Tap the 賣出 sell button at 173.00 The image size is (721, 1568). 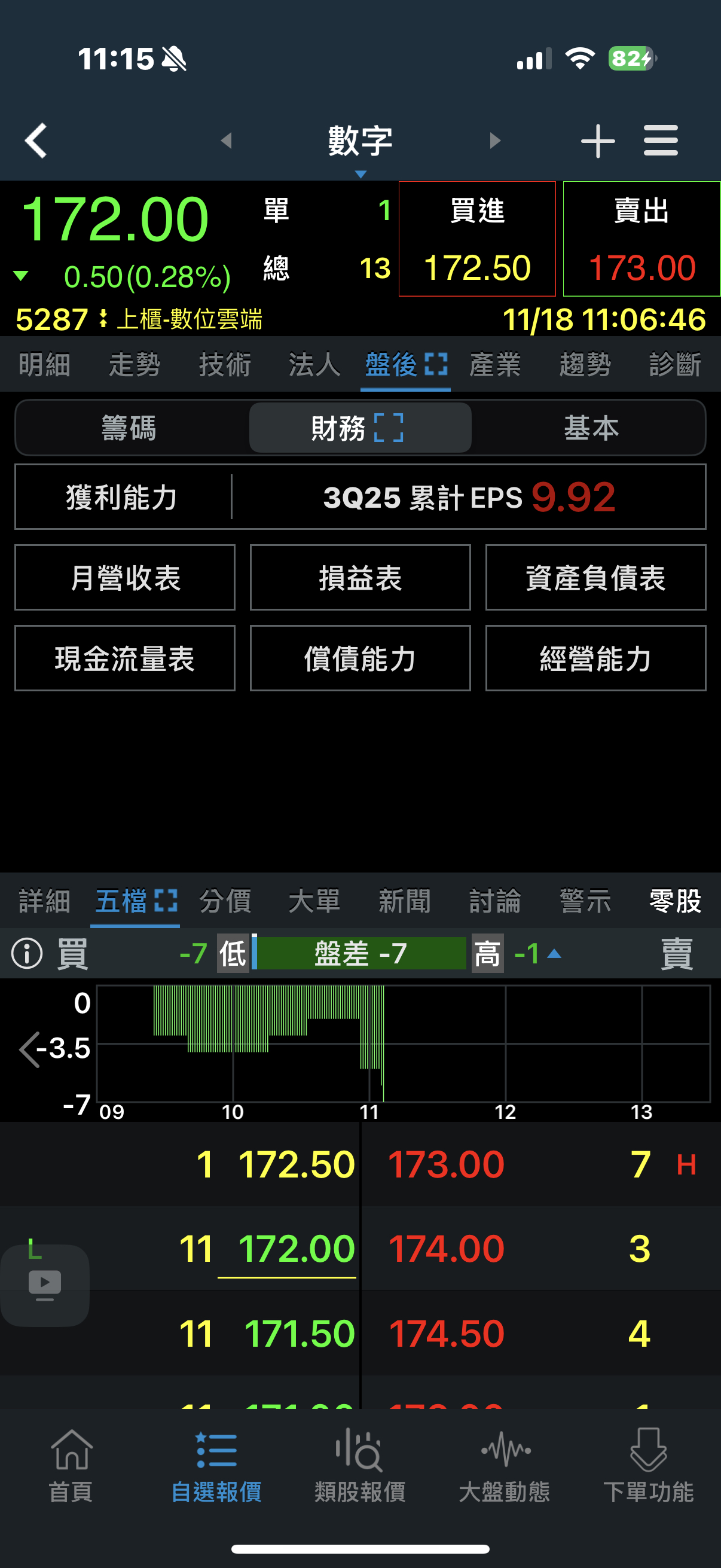641,239
